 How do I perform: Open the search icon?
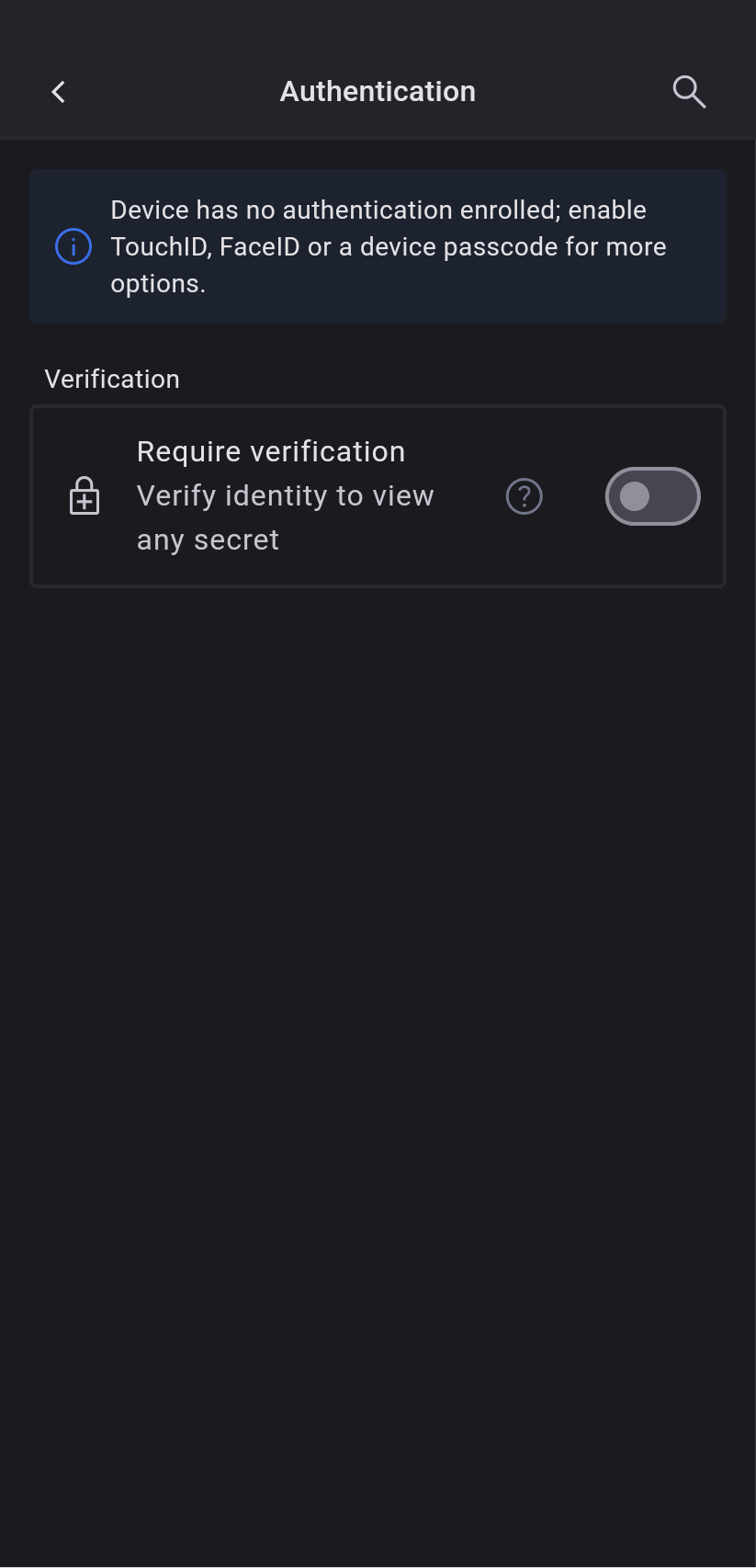coord(689,92)
